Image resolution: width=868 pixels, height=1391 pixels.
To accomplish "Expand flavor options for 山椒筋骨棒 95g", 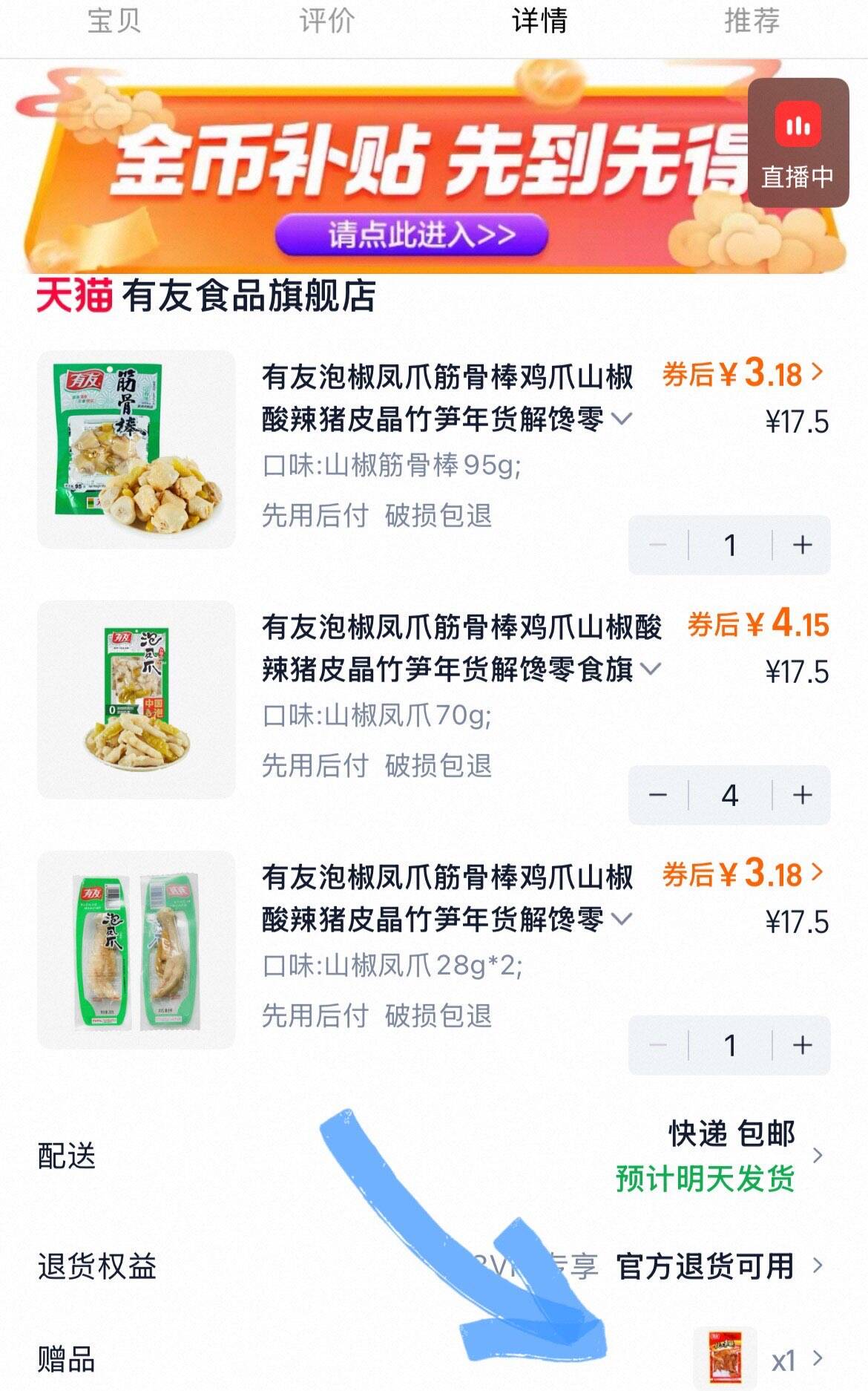I will [x=621, y=419].
